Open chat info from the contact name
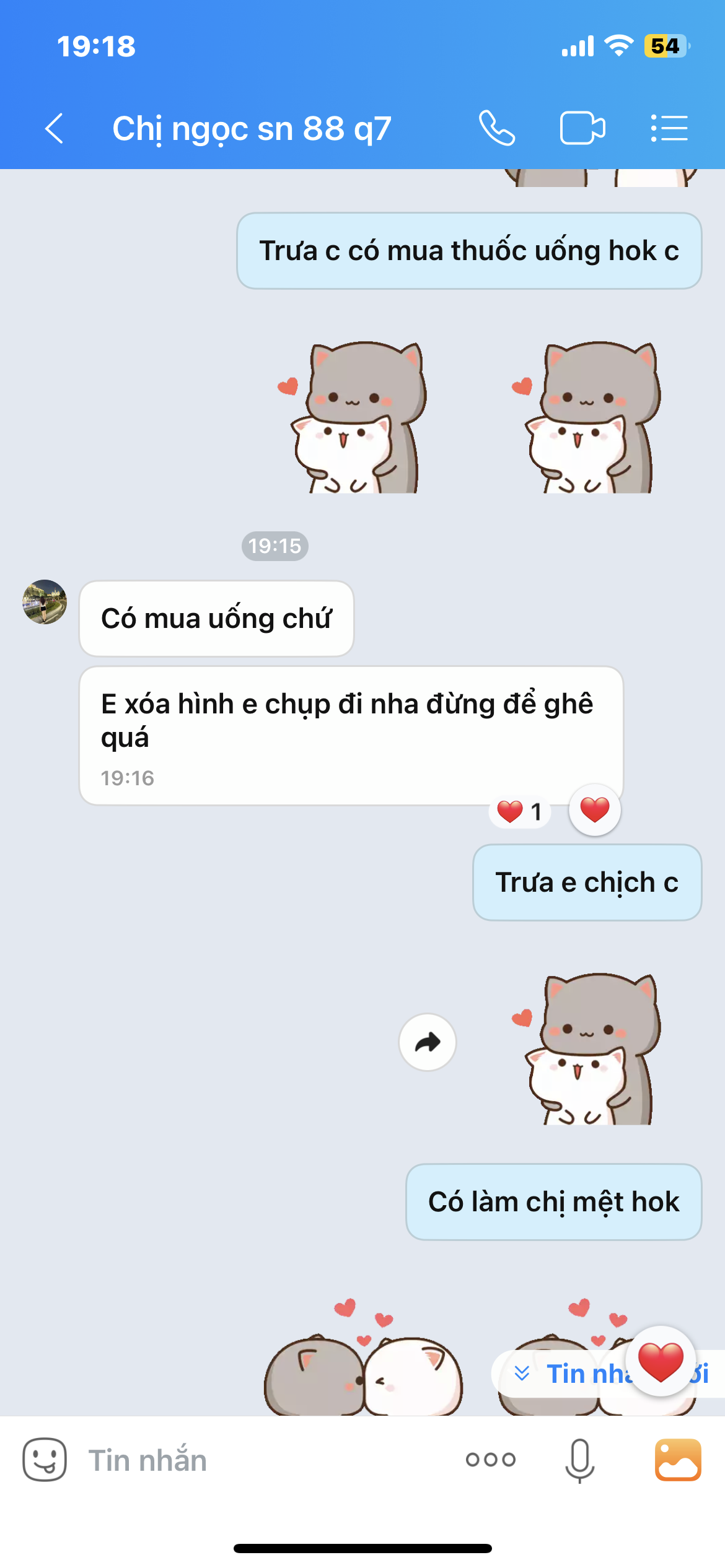725x1568 pixels. 252,129
